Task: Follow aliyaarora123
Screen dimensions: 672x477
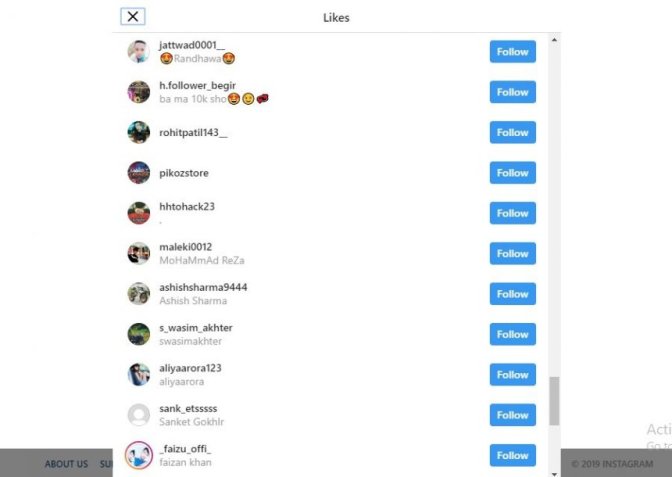Action: (x=512, y=375)
